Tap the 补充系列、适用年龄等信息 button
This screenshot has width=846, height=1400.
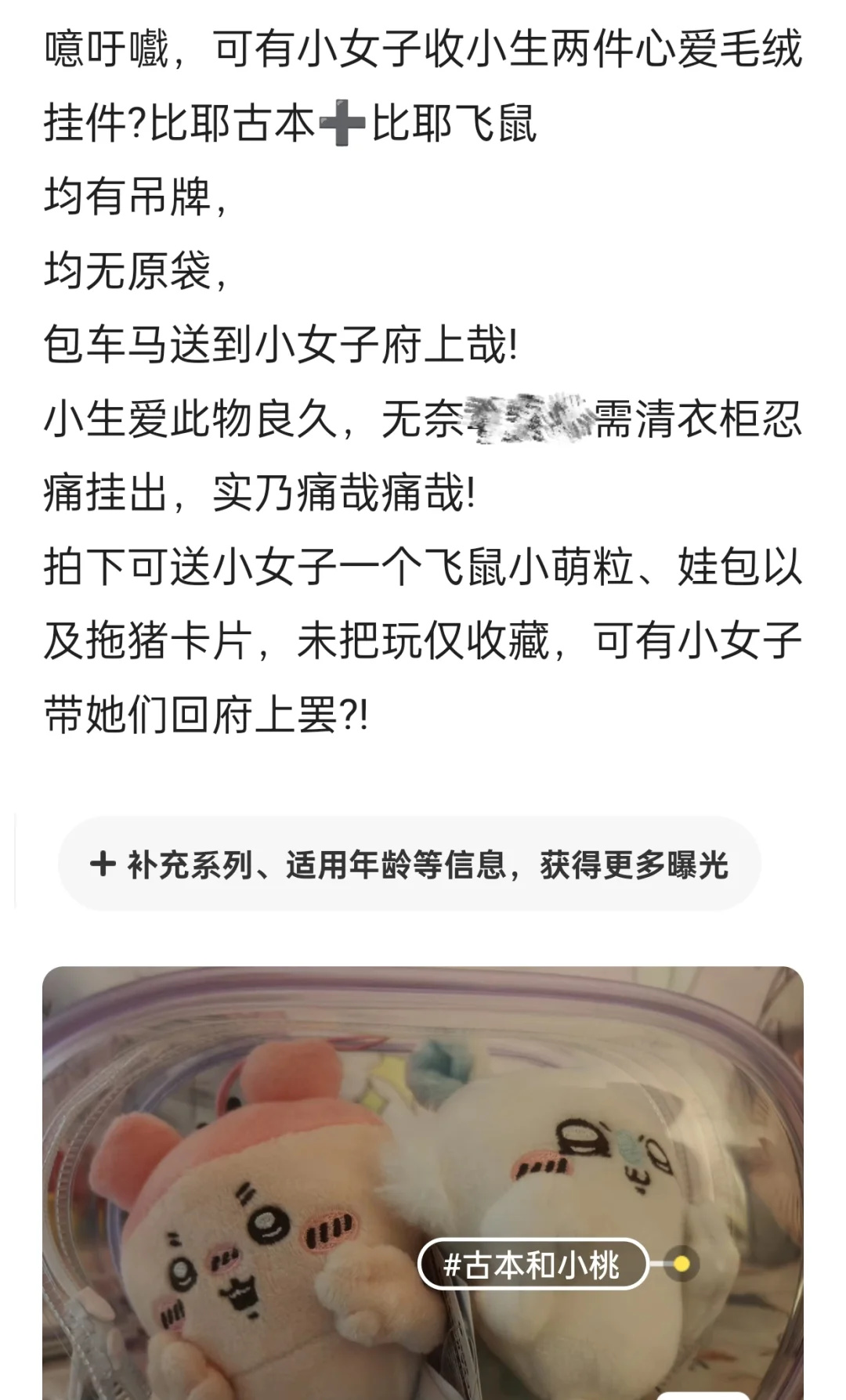click(x=409, y=864)
